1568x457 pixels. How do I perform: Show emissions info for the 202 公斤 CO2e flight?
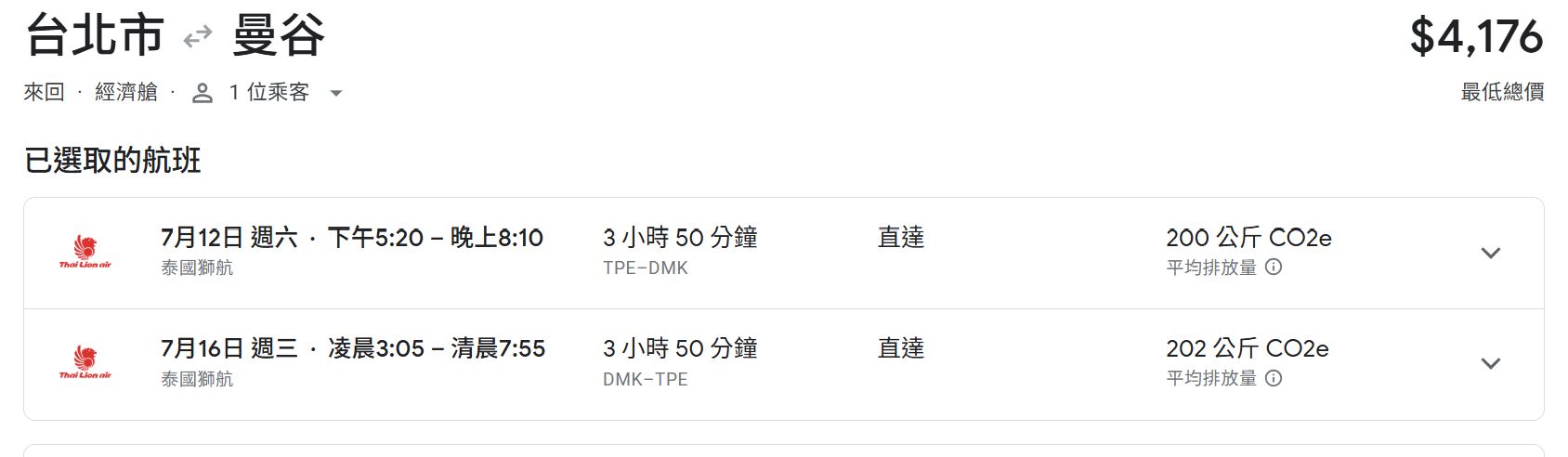1274,378
